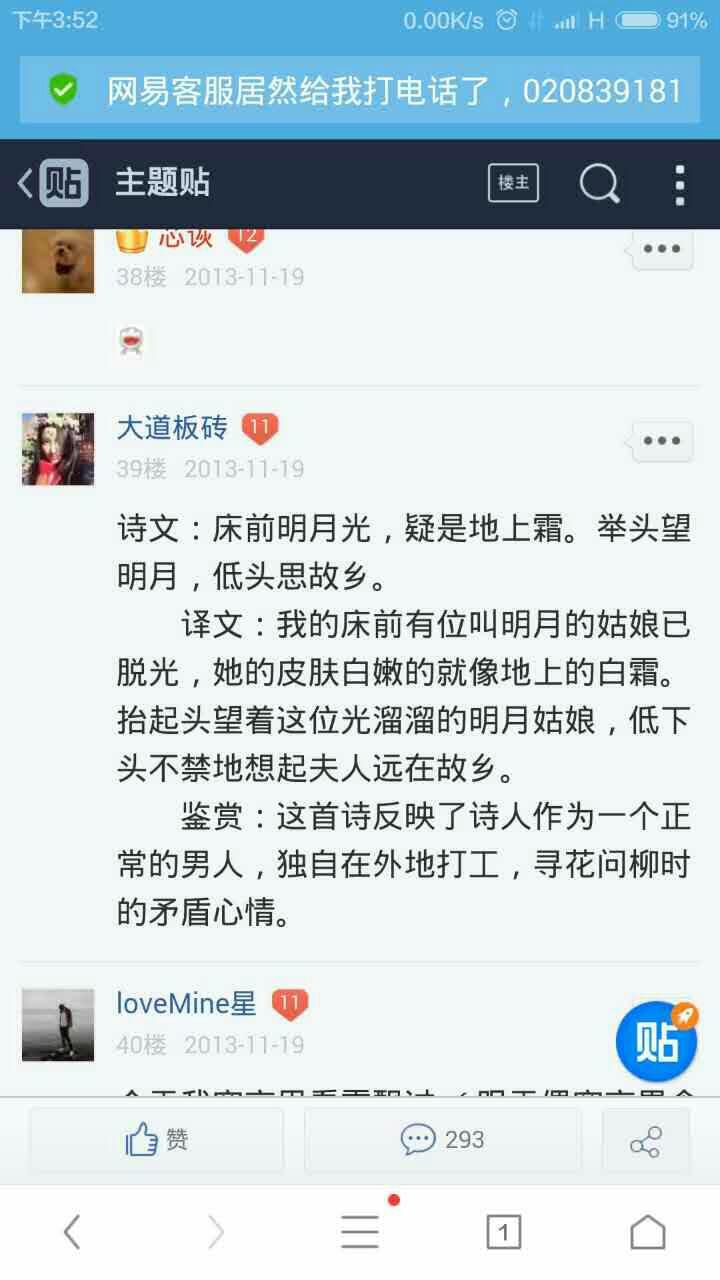Navigate back with browser back arrow
720x1280 pixels.
[72, 1232]
